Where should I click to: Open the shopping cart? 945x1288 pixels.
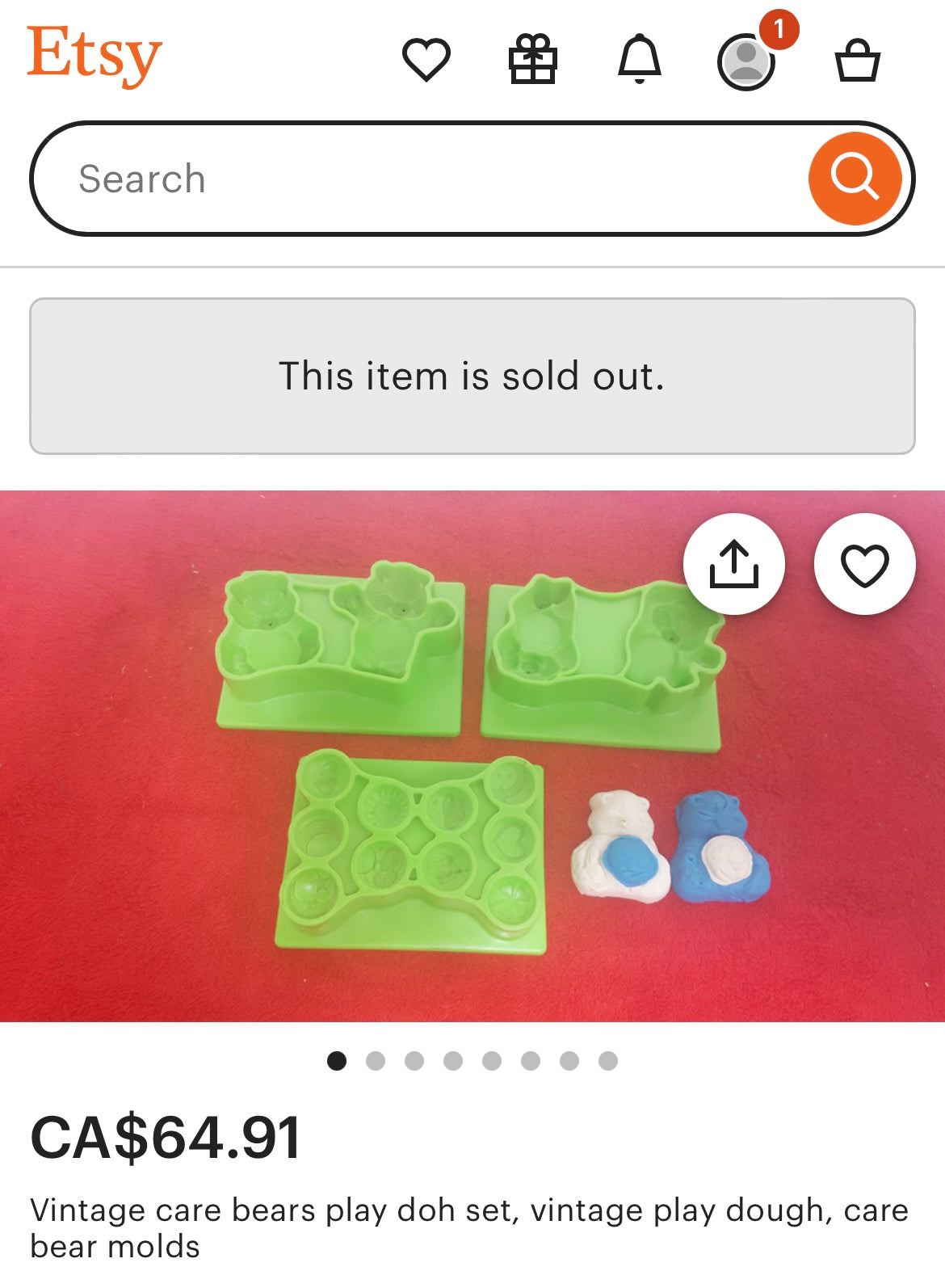coord(857,61)
